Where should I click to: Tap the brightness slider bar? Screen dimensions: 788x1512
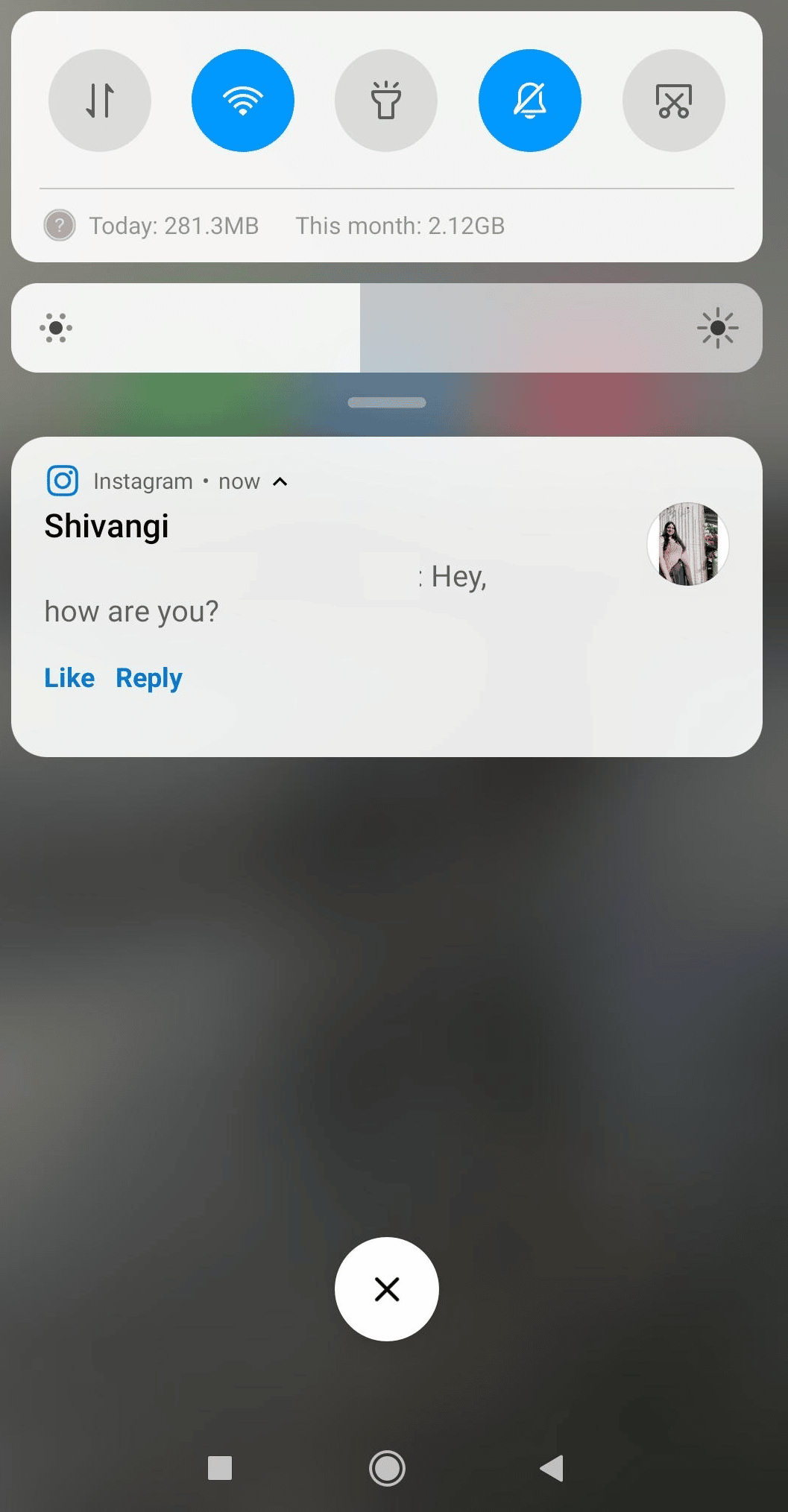pos(386,328)
